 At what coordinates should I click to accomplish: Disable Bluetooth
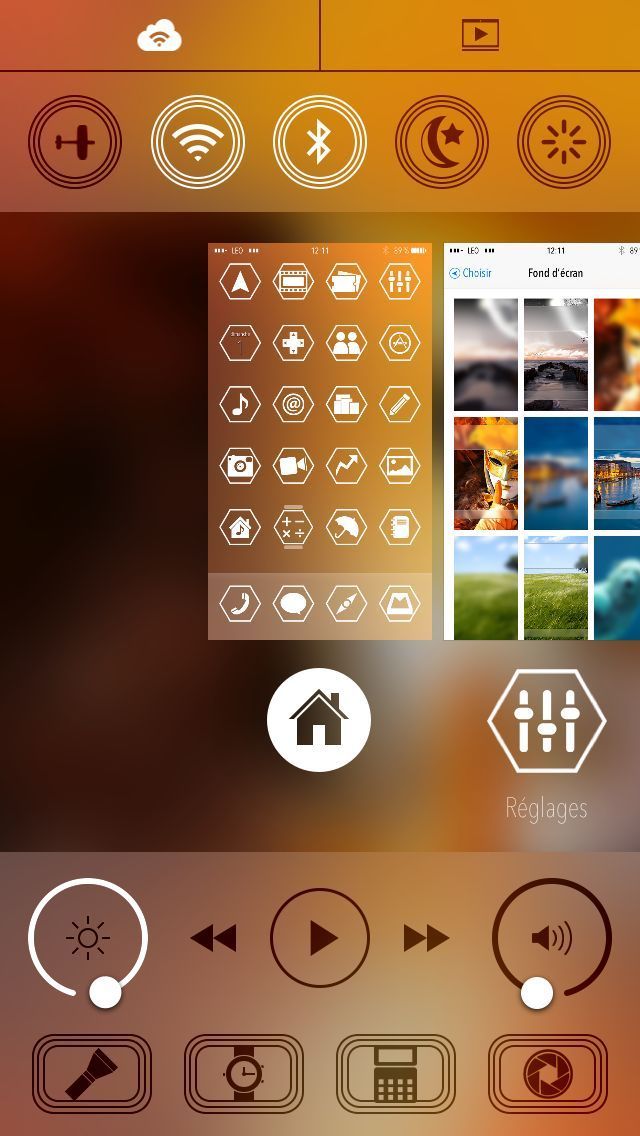[320, 142]
